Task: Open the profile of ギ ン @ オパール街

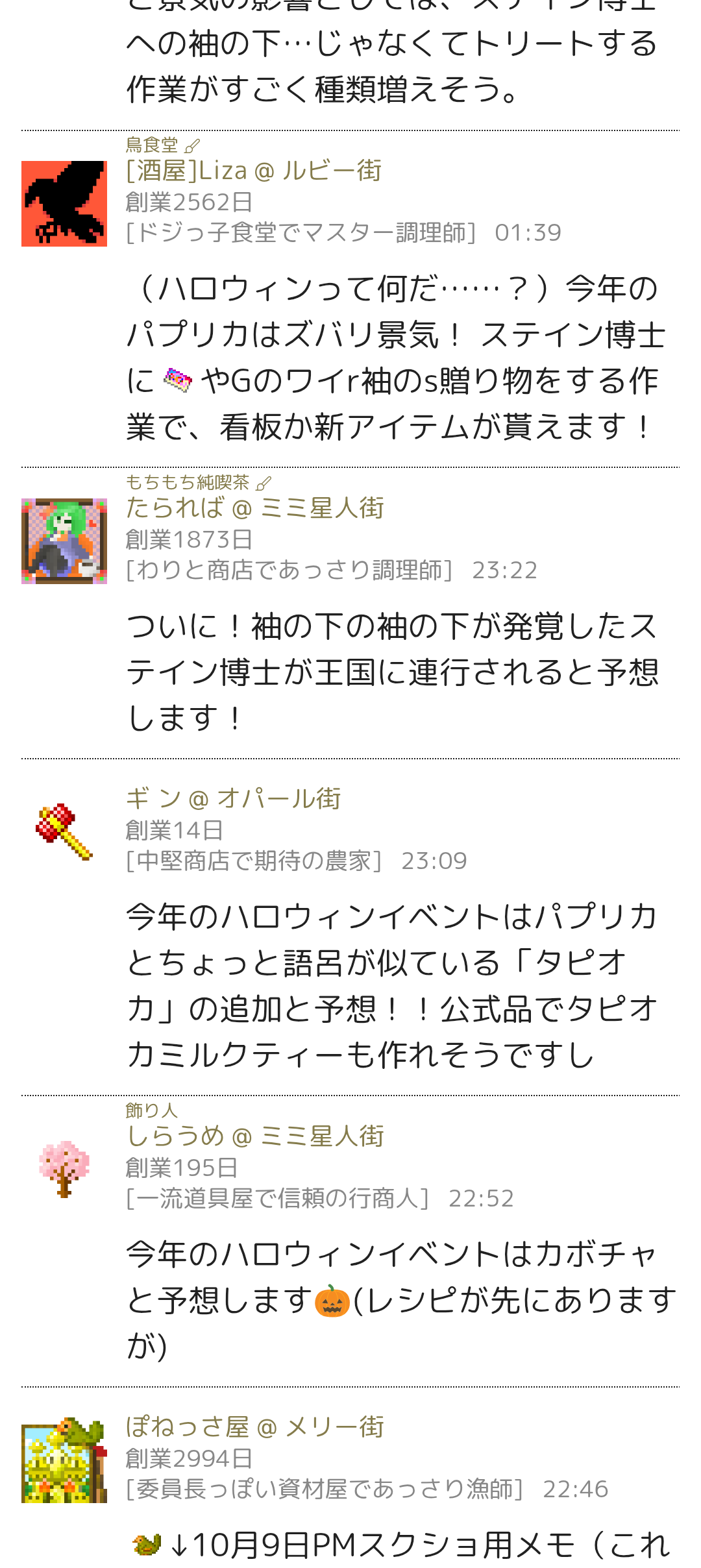Action: (233, 799)
